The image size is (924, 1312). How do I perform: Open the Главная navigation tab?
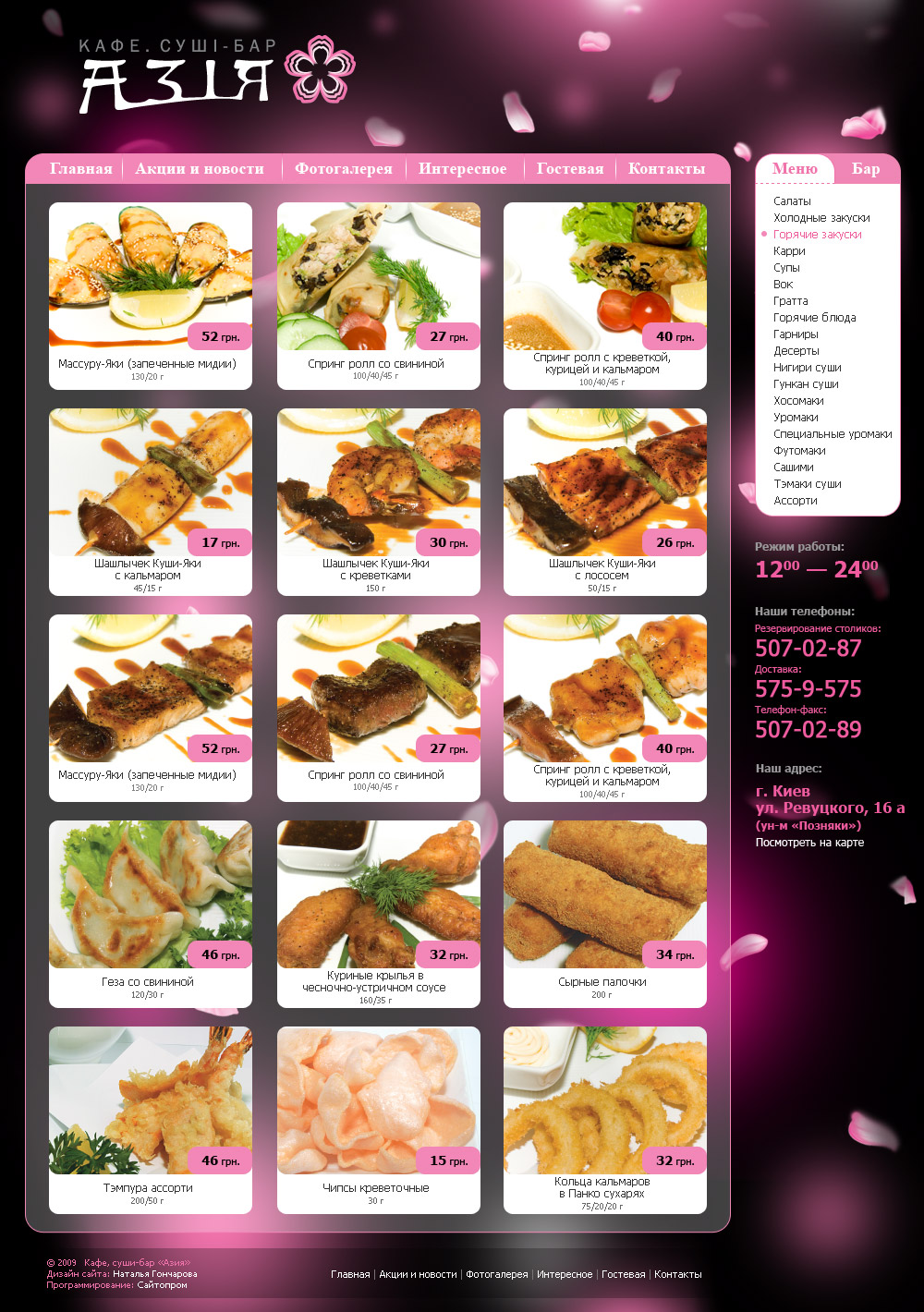80,168
